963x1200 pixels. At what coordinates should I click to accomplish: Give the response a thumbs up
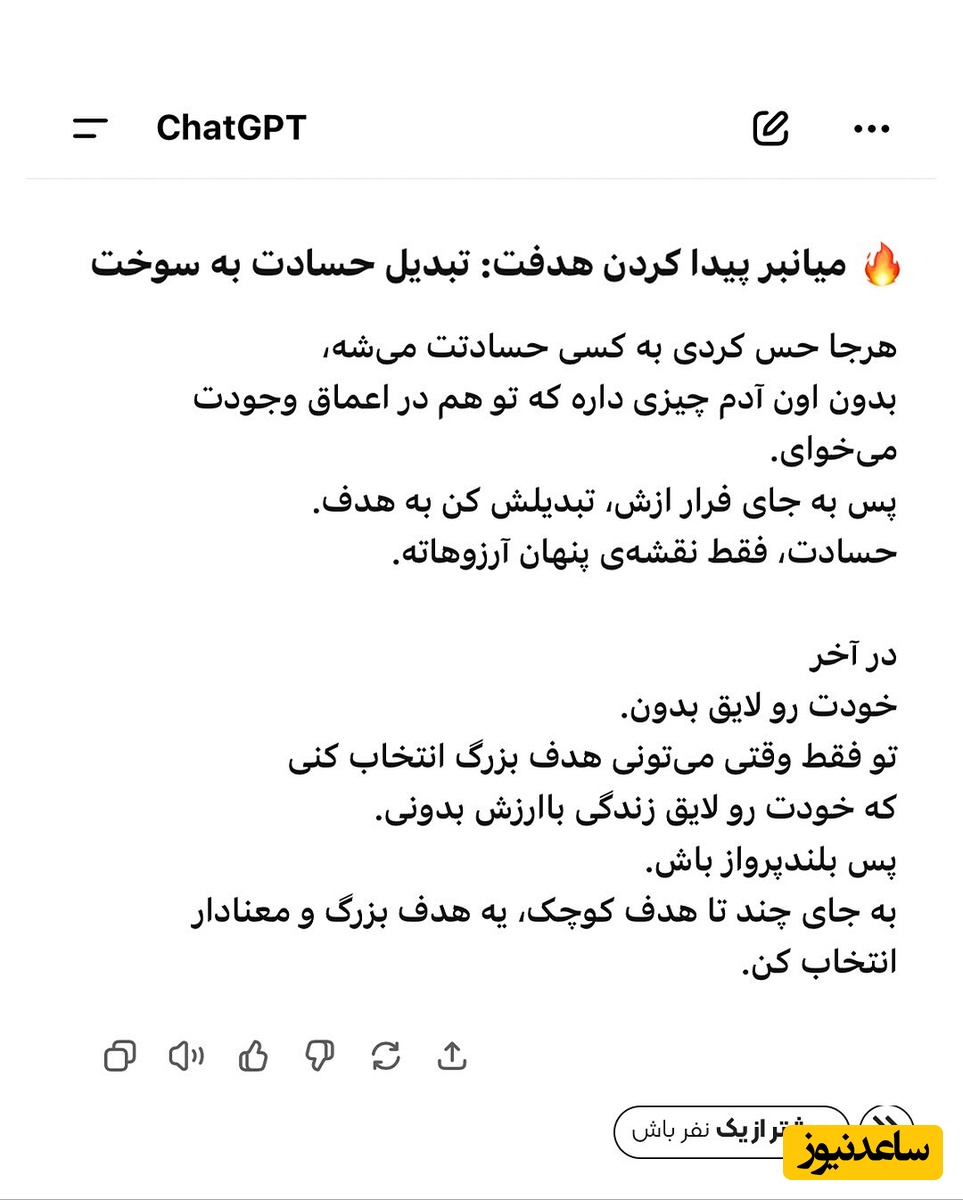[255, 1055]
